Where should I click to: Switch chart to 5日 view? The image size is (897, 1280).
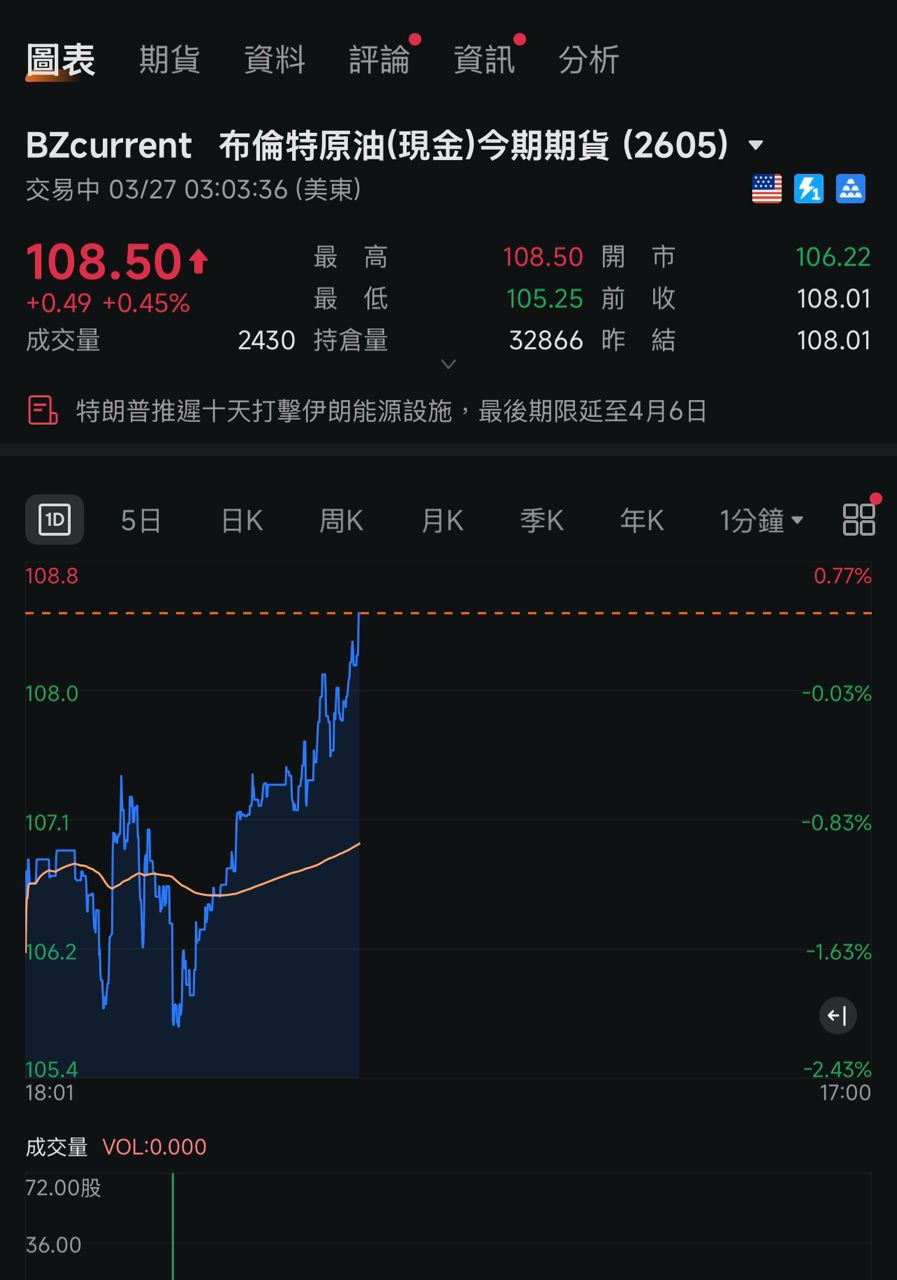click(141, 520)
